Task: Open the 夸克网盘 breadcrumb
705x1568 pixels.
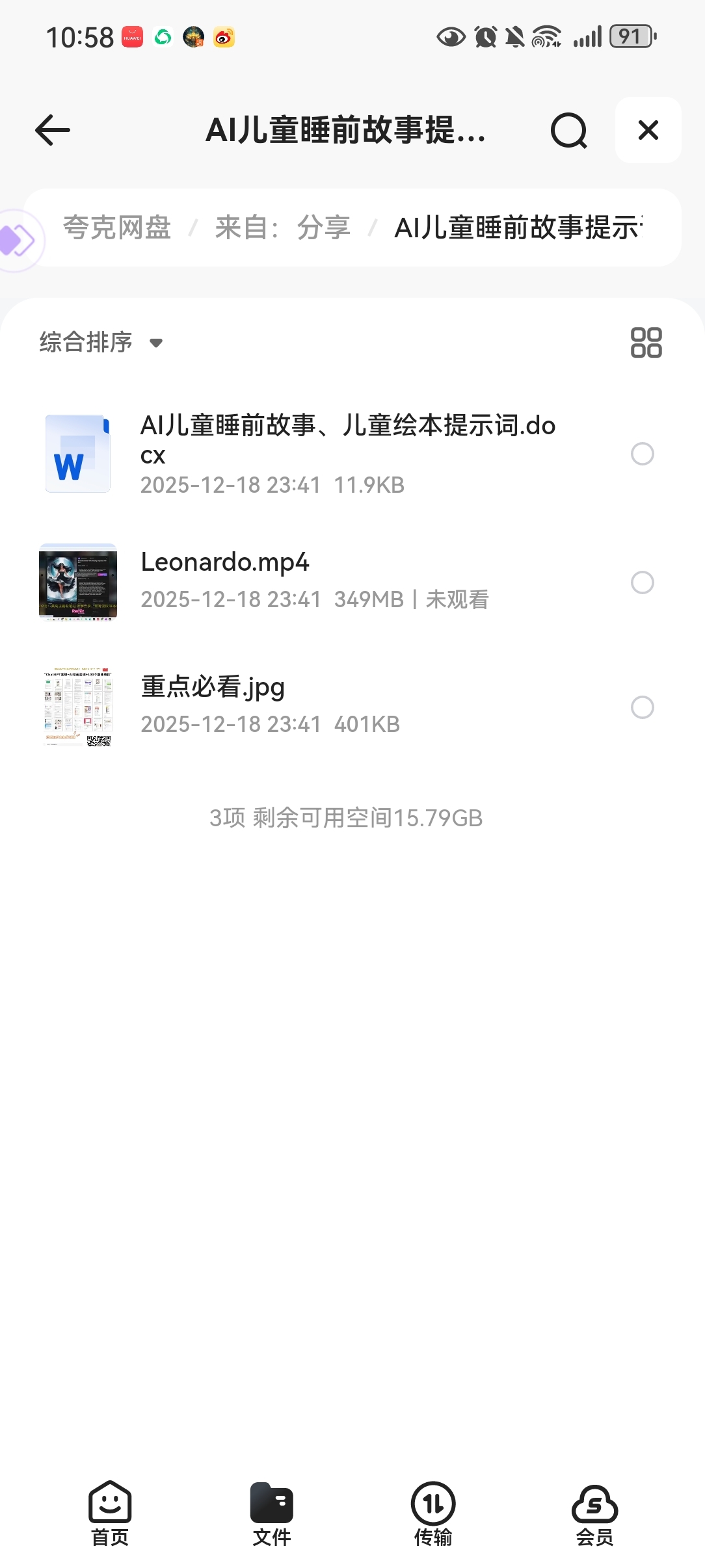Action: tap(117, 228)
